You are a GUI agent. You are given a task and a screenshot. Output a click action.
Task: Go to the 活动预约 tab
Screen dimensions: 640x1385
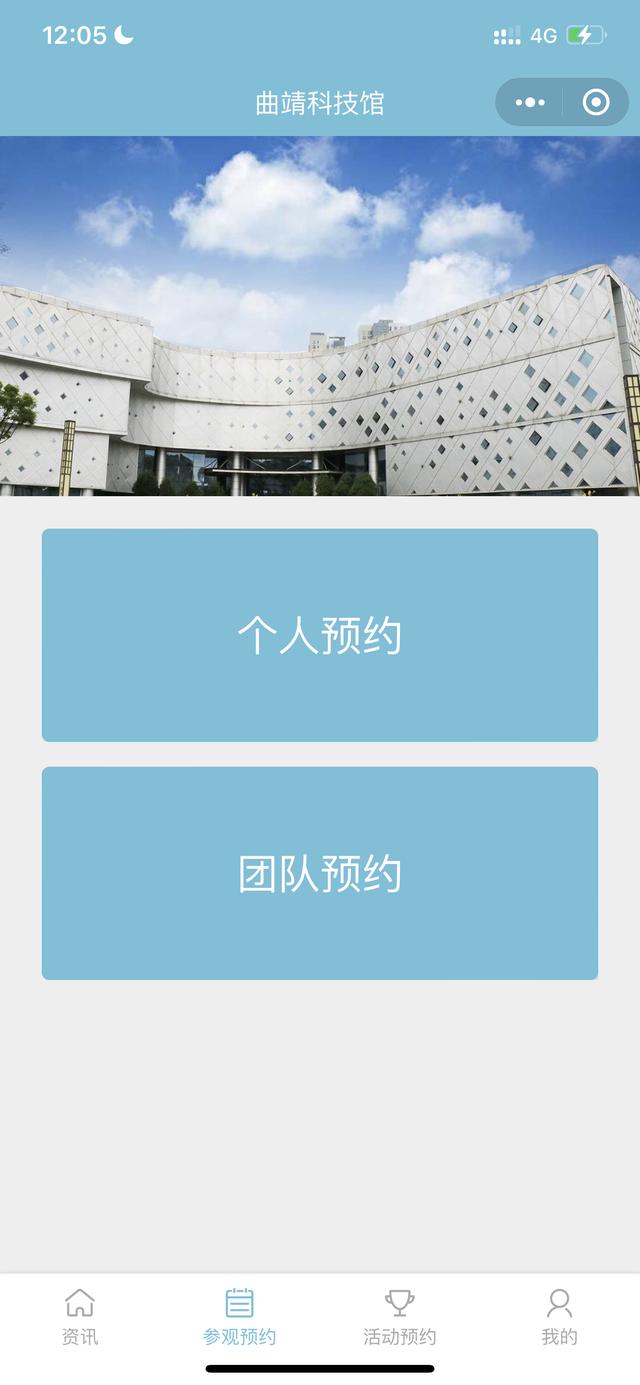pos(400,1317)
